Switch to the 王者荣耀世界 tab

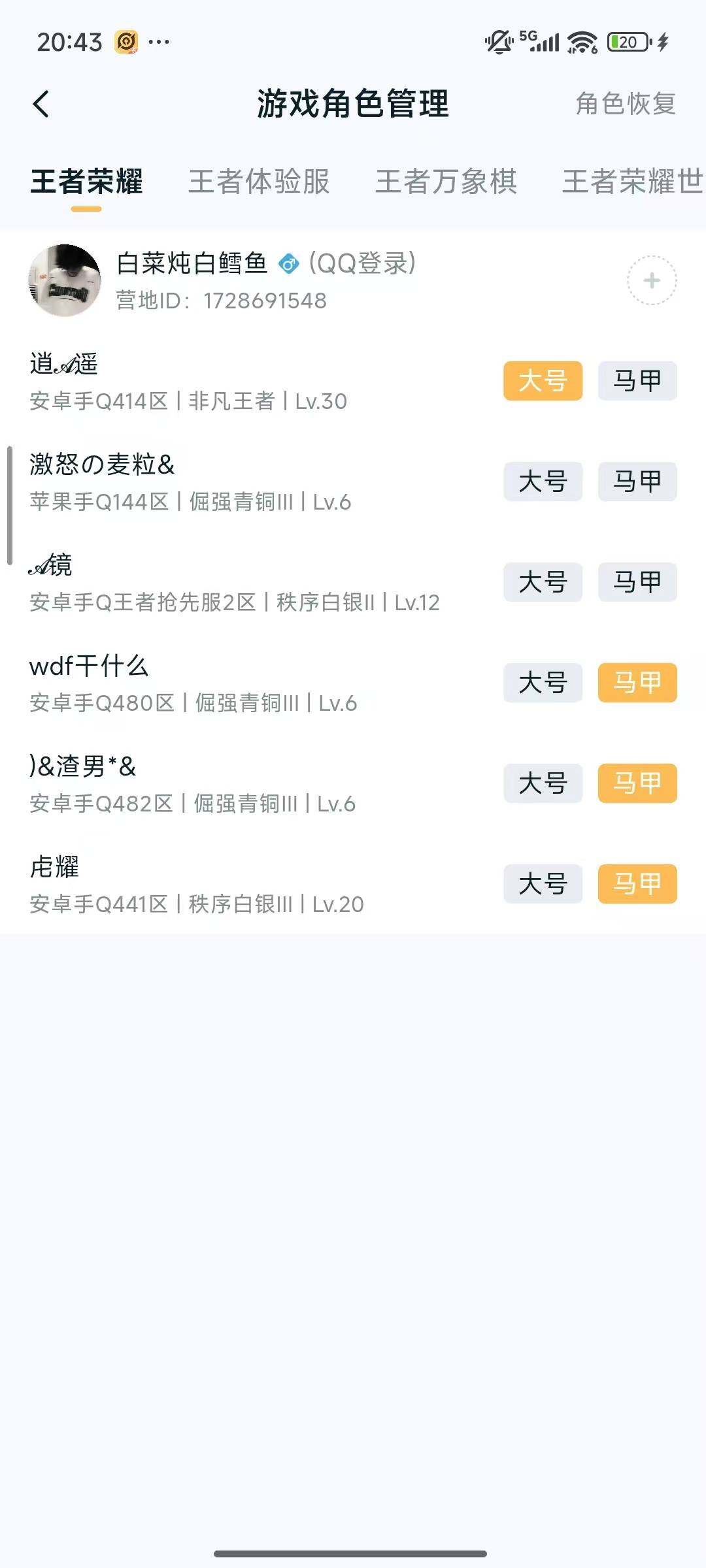(631, 183)
